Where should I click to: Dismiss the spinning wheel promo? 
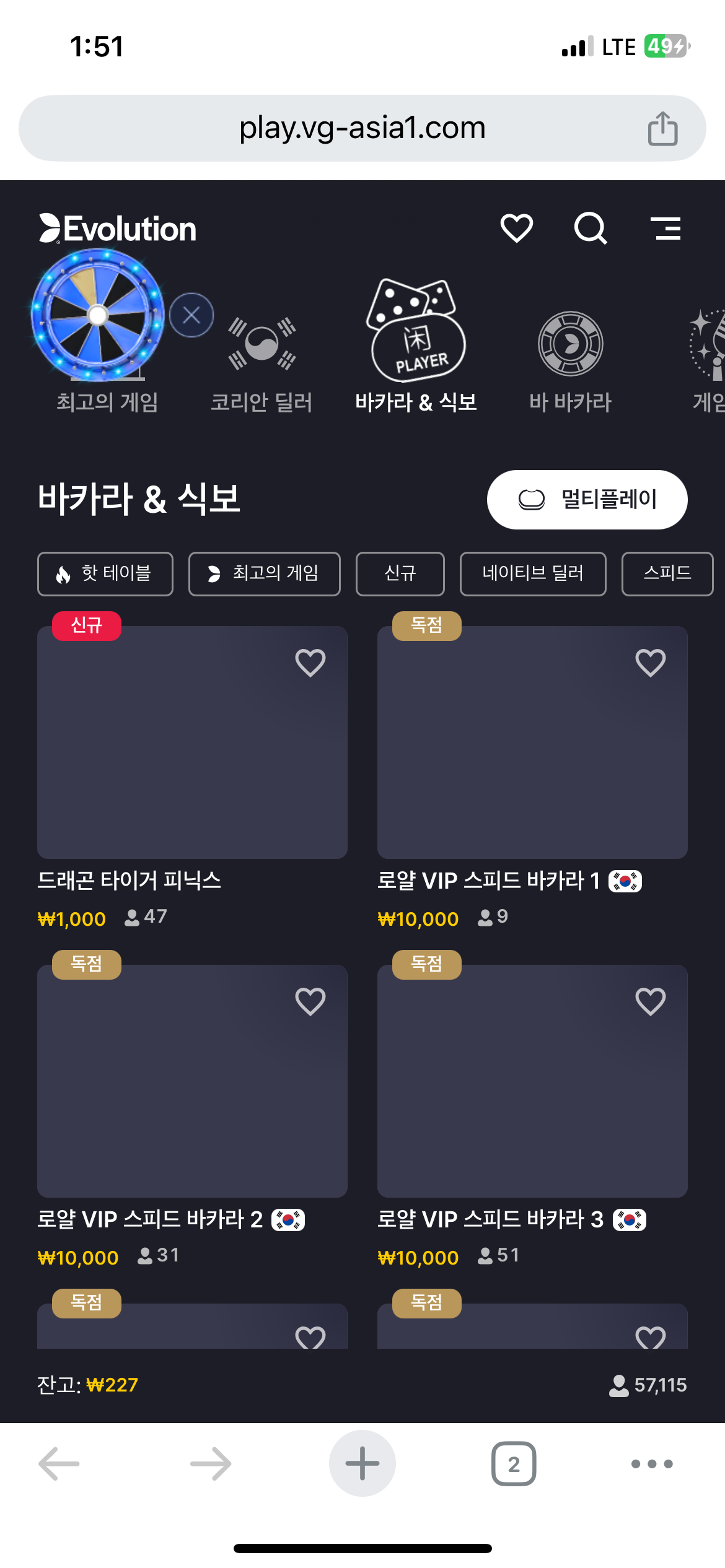point(191,315)
